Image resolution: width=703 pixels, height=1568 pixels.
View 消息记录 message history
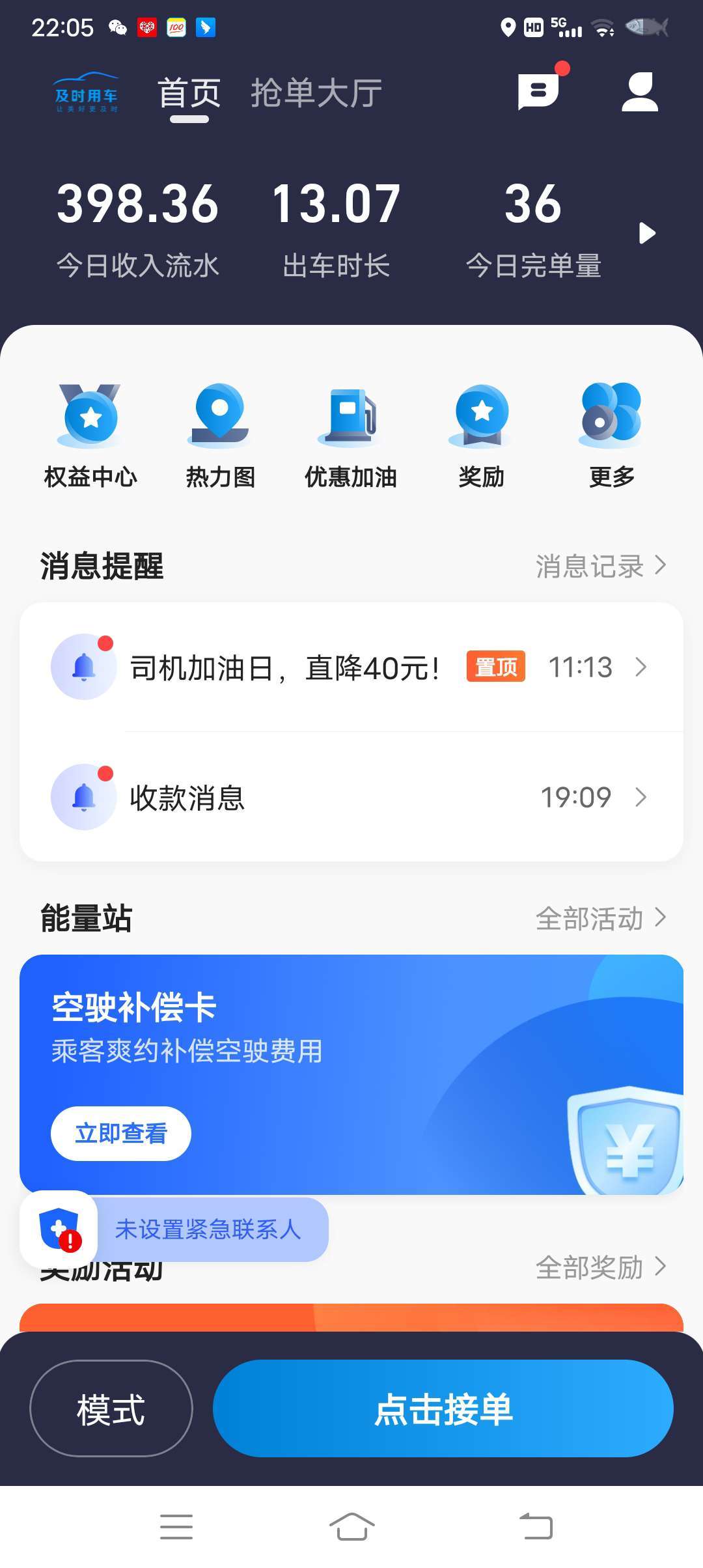(x=600, y=566)
